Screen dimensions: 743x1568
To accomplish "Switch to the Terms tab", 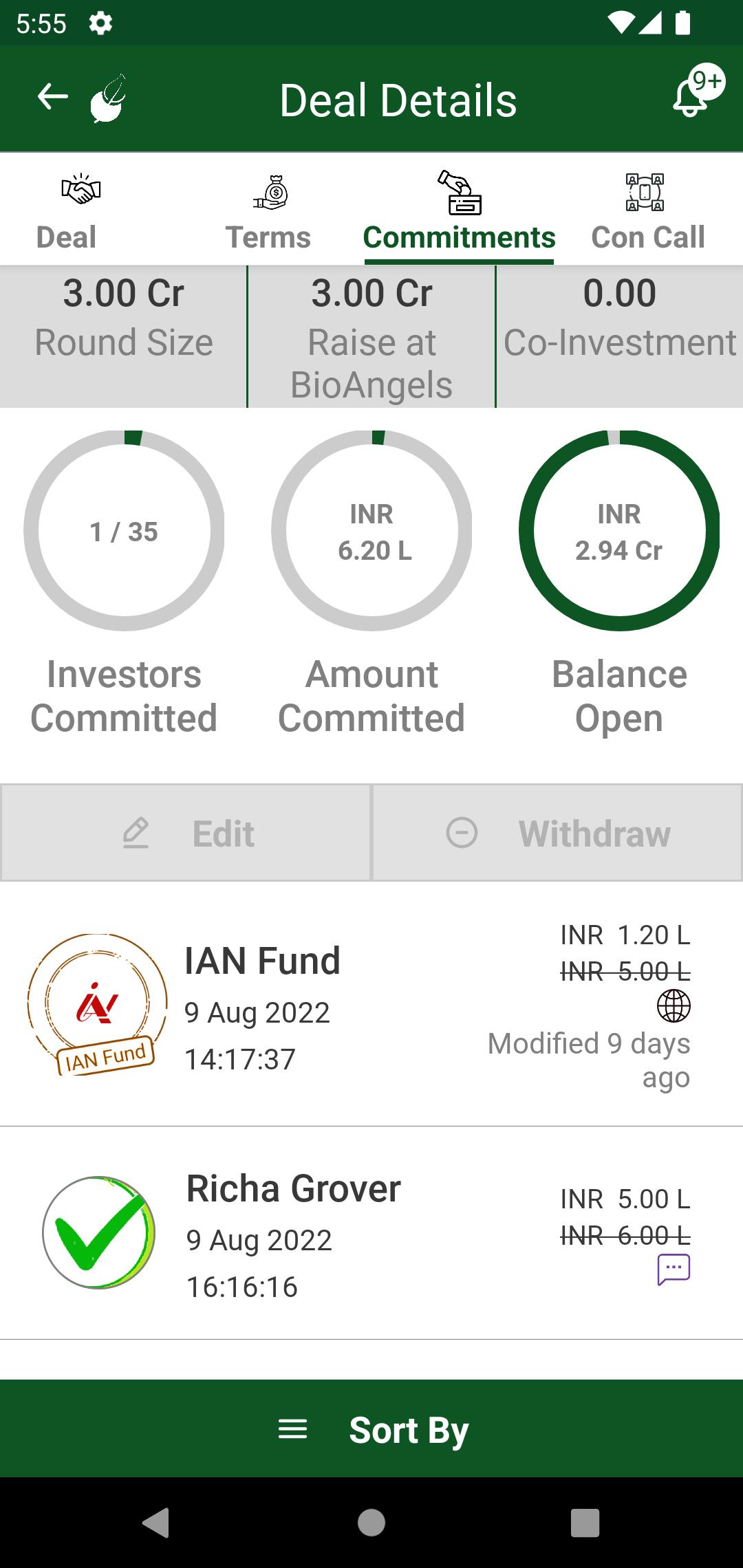I will (268, 211).
